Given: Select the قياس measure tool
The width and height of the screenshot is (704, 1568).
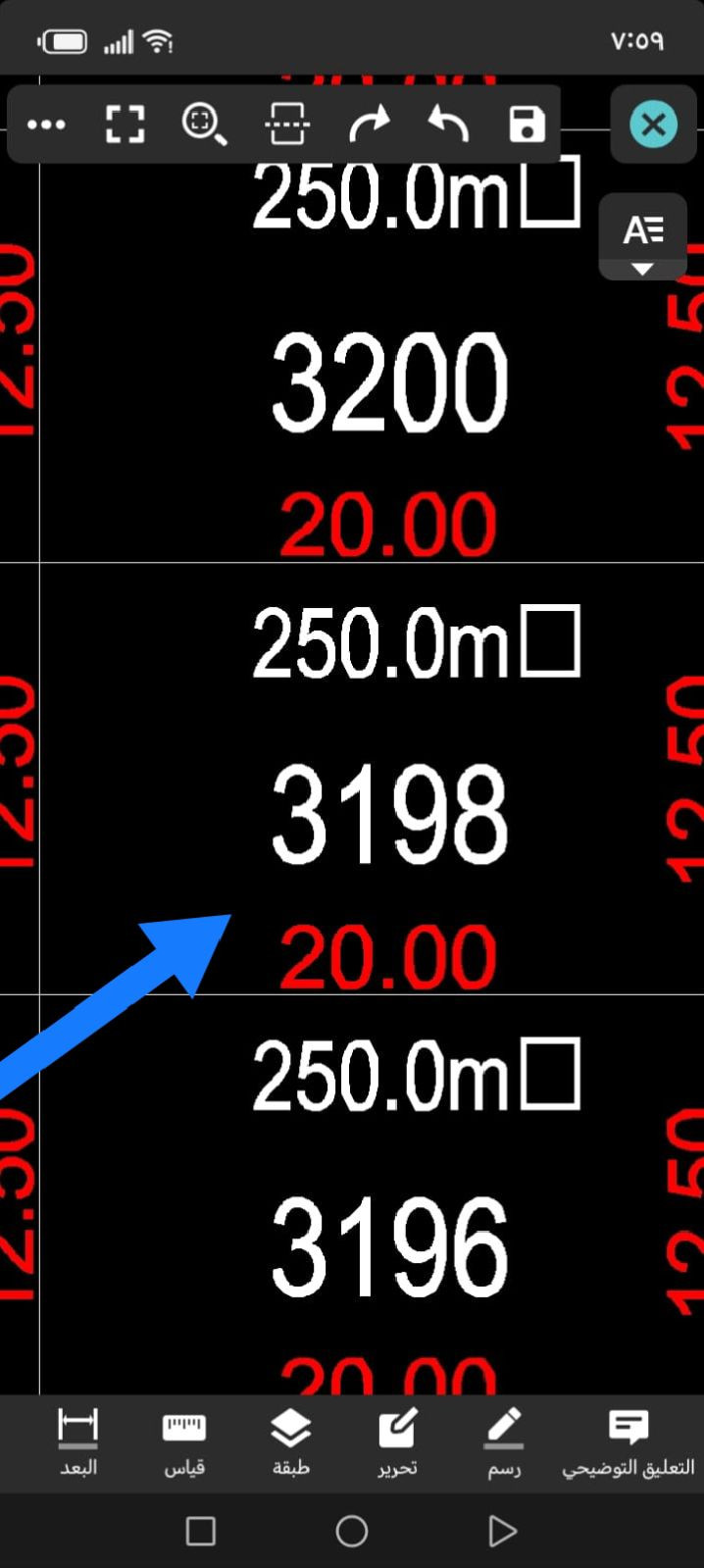Looking at the screenshot, I should 183,1440.
